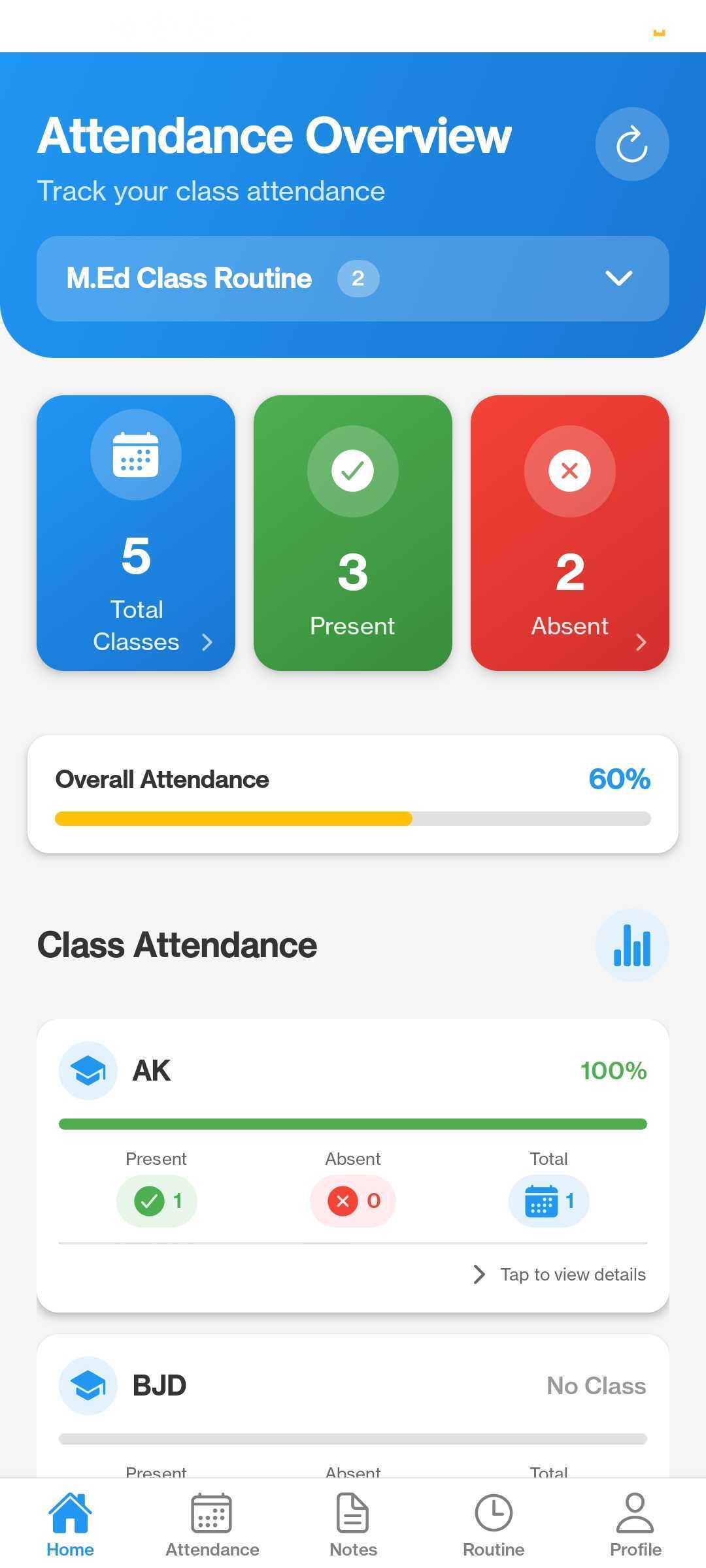This screenshot has height=1568, width=706.
Task: Open the Absent card details
Action: 569,532
